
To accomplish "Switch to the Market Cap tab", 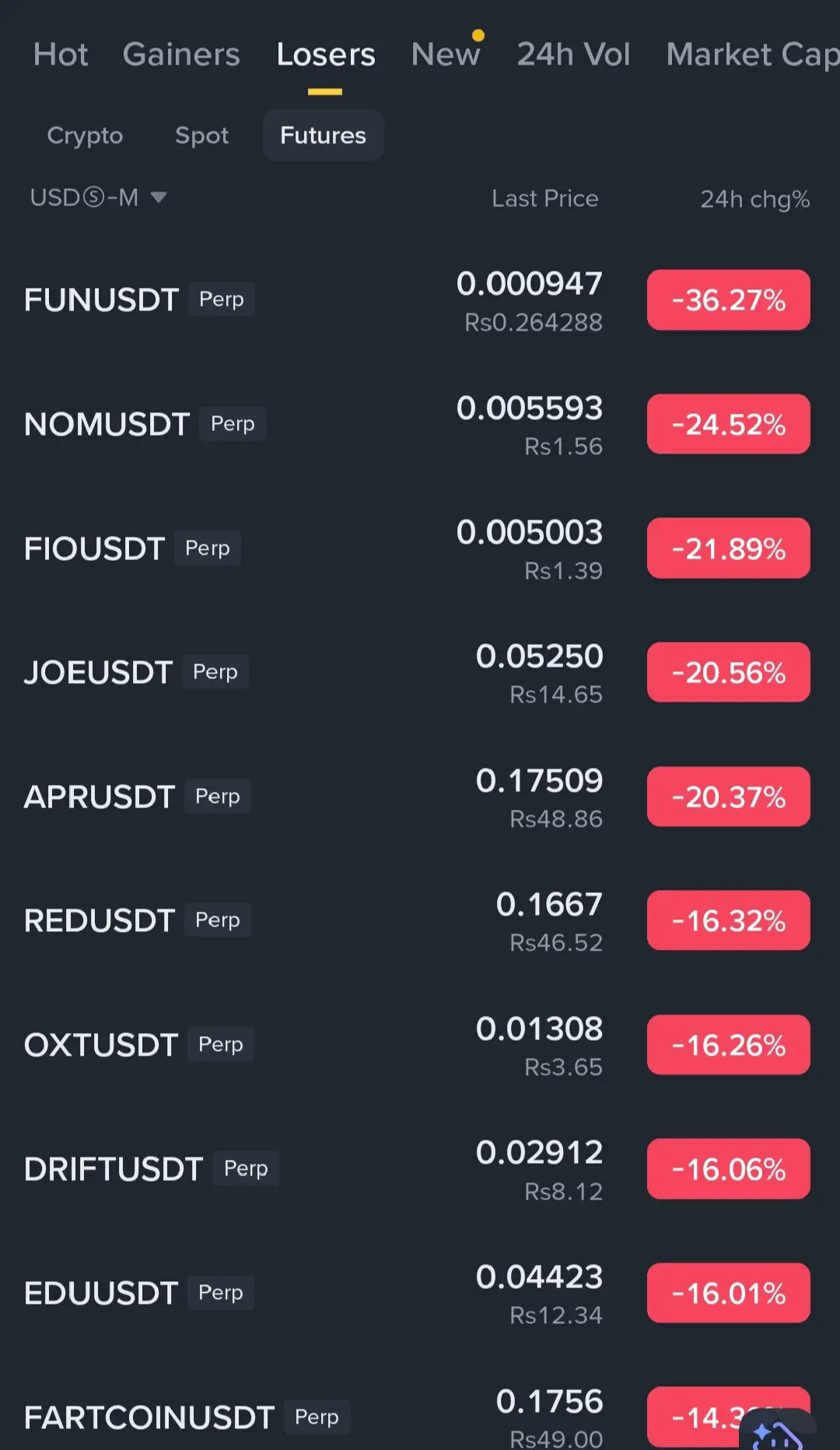I will point(751,54).
